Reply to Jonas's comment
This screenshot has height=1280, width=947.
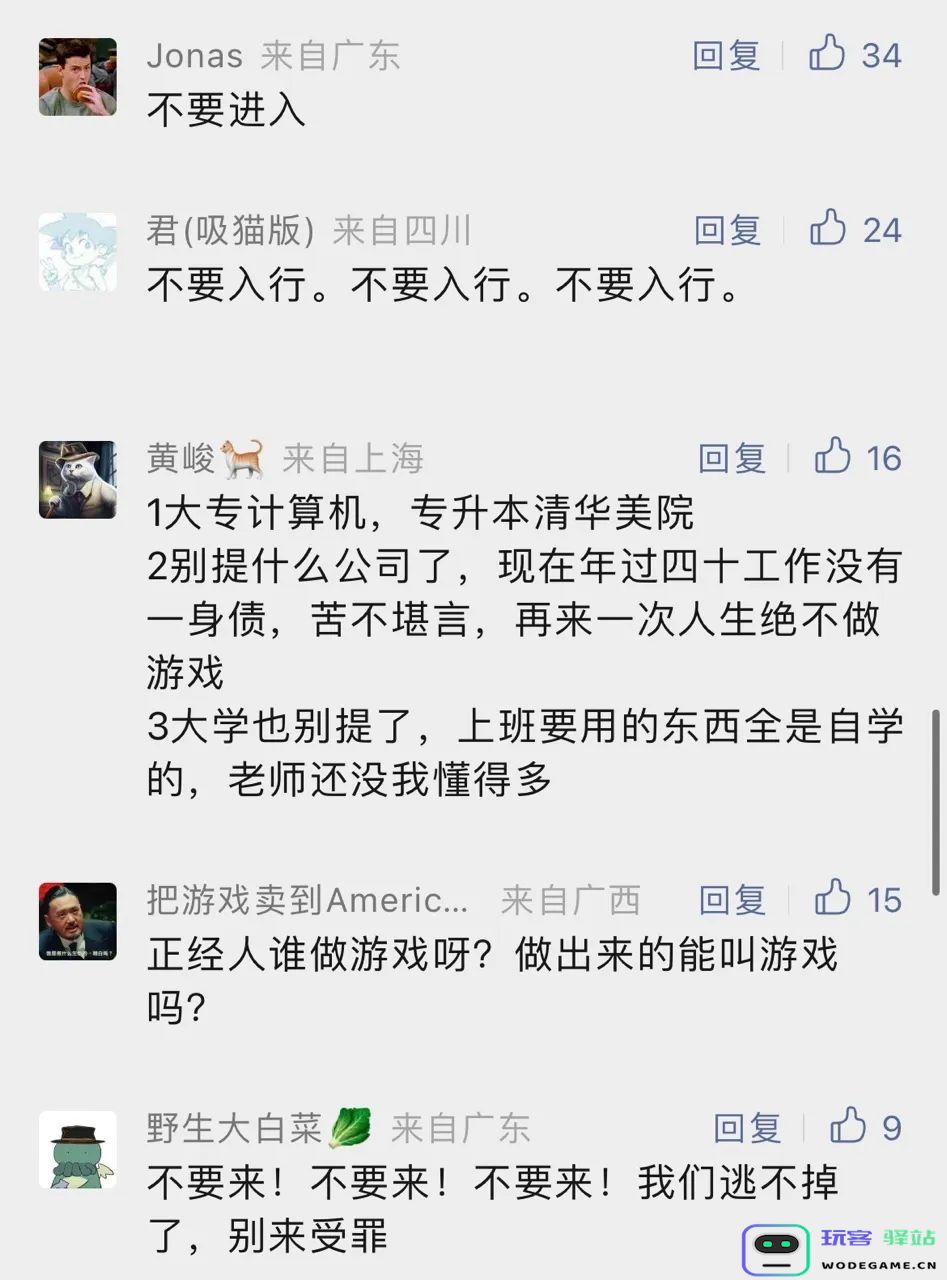tap(727, 55)
